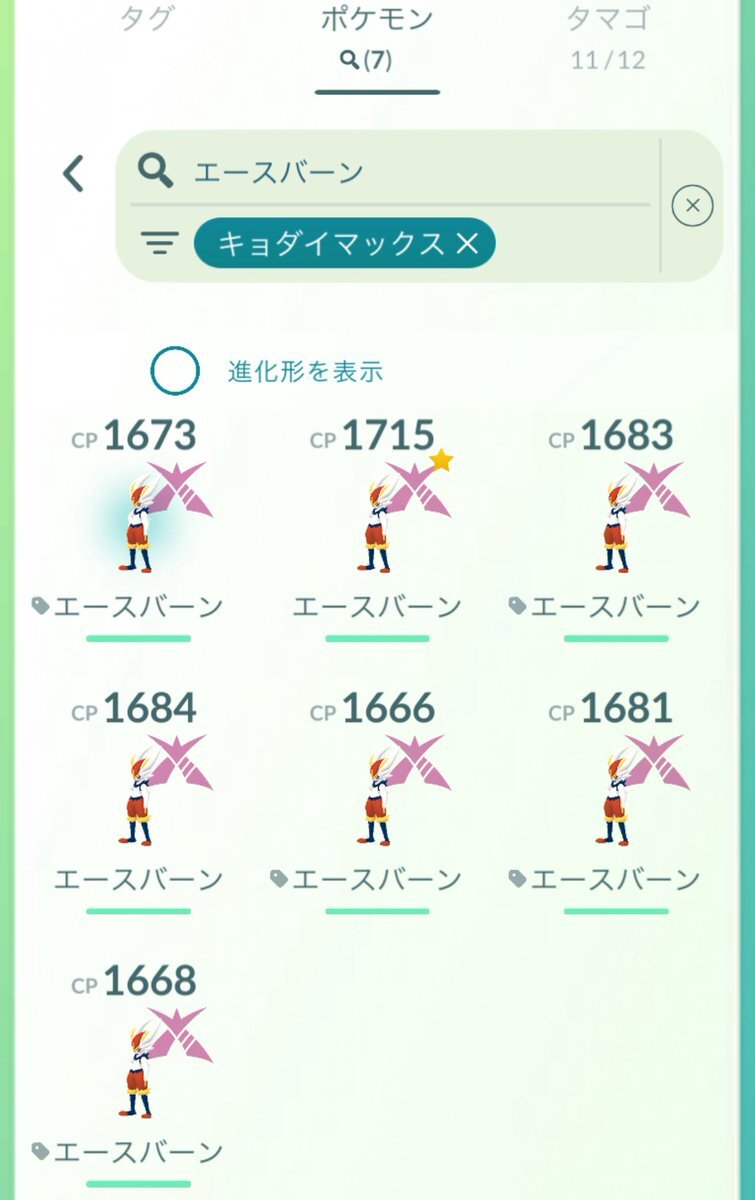Viewport: 755px width, 1200px height.
Task: Open the CP 1684 エースバーン
Action: pyautogui.click(x=139, y=792)
